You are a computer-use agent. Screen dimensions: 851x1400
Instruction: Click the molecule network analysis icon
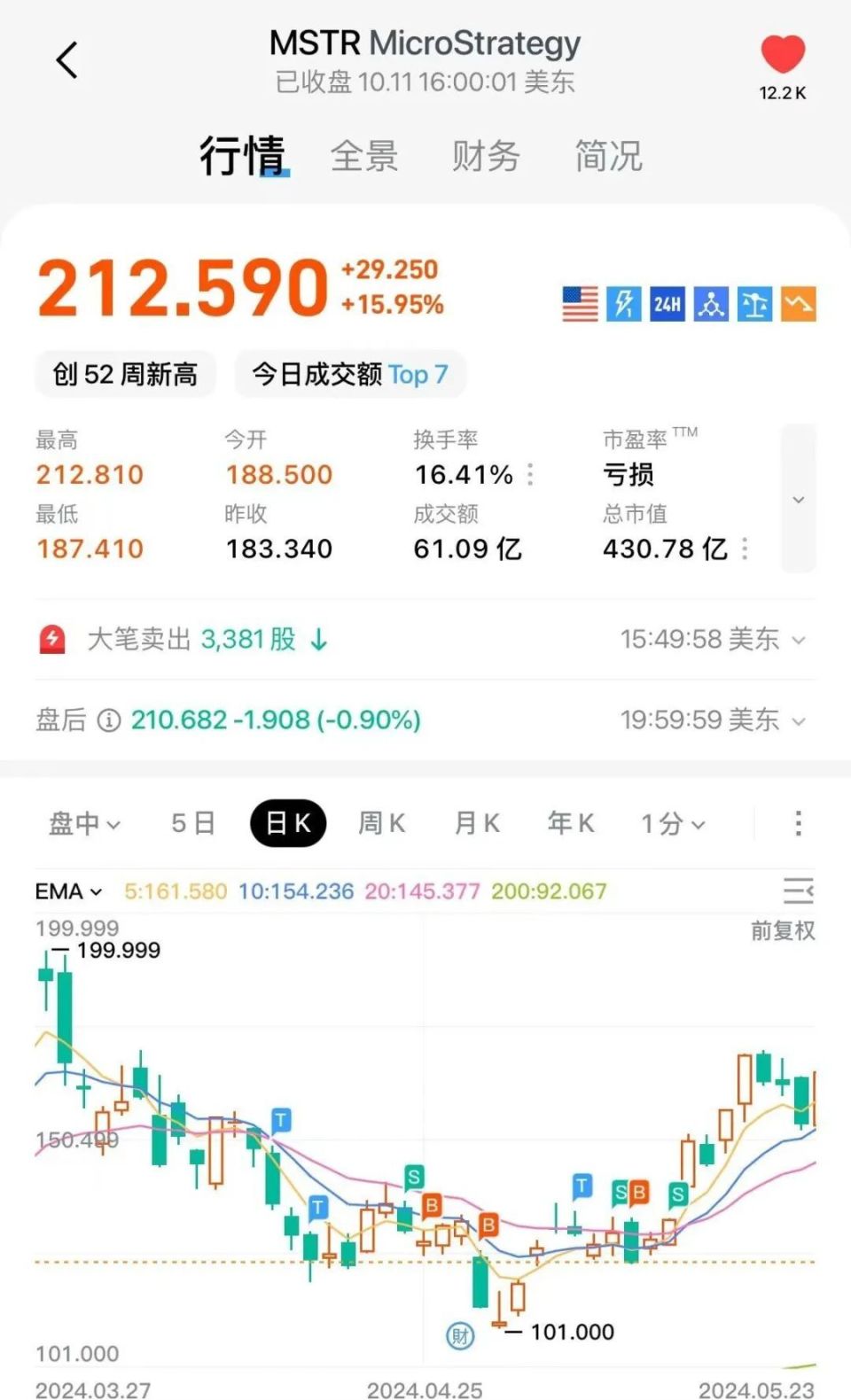709,304
